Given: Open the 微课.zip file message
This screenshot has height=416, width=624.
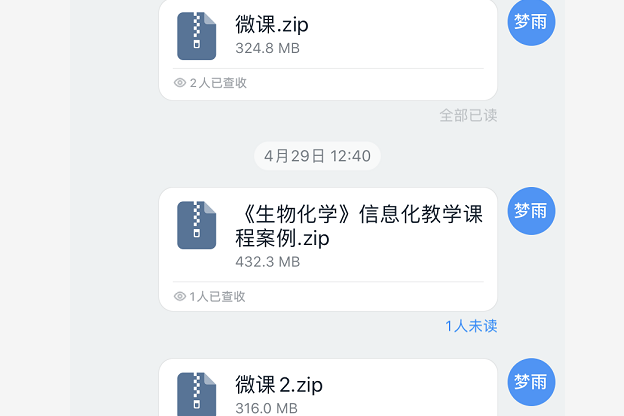Looking at the screenshot, I should tap(327, 35).
